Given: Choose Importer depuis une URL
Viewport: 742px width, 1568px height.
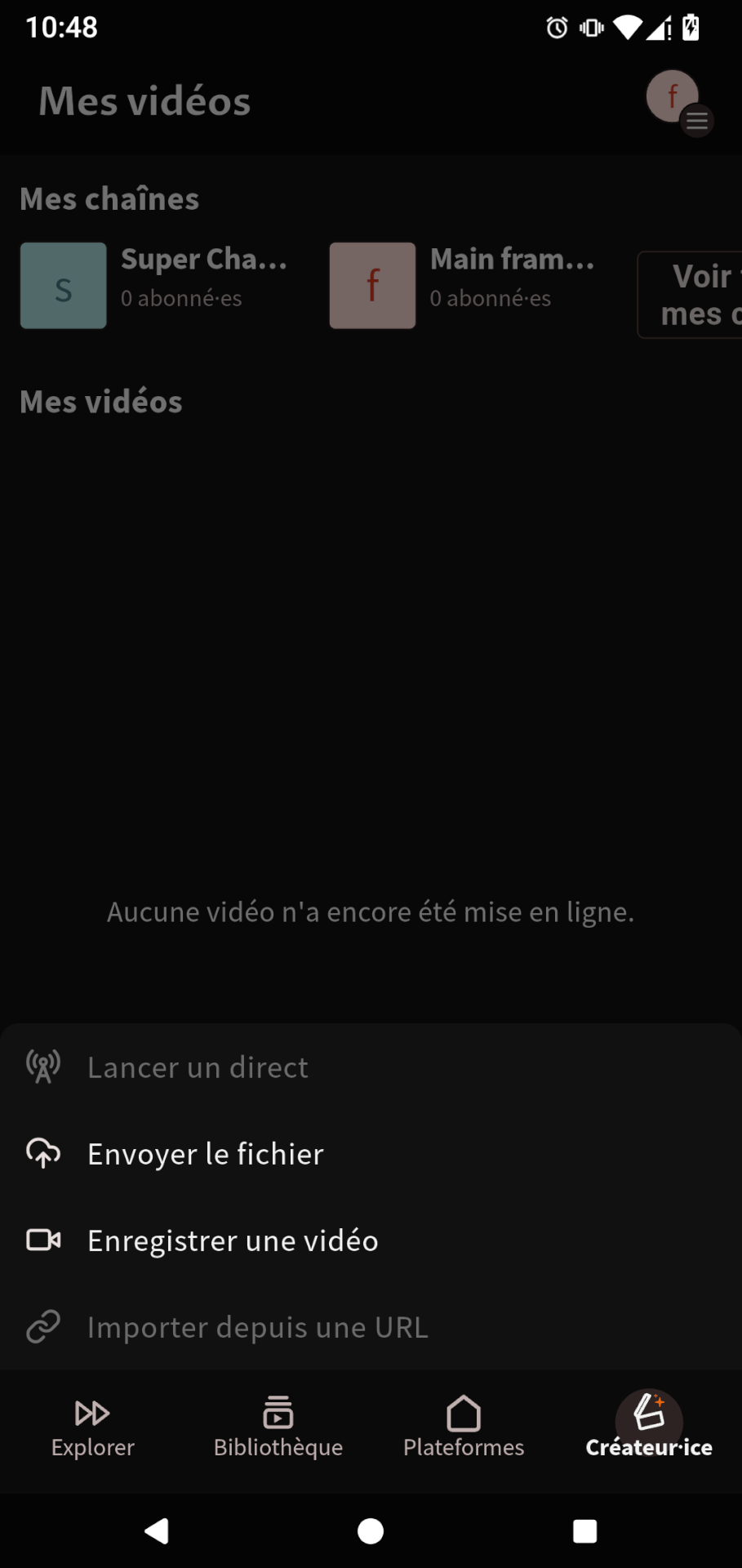Looking at the screenshot, I should coord(257,1327).
